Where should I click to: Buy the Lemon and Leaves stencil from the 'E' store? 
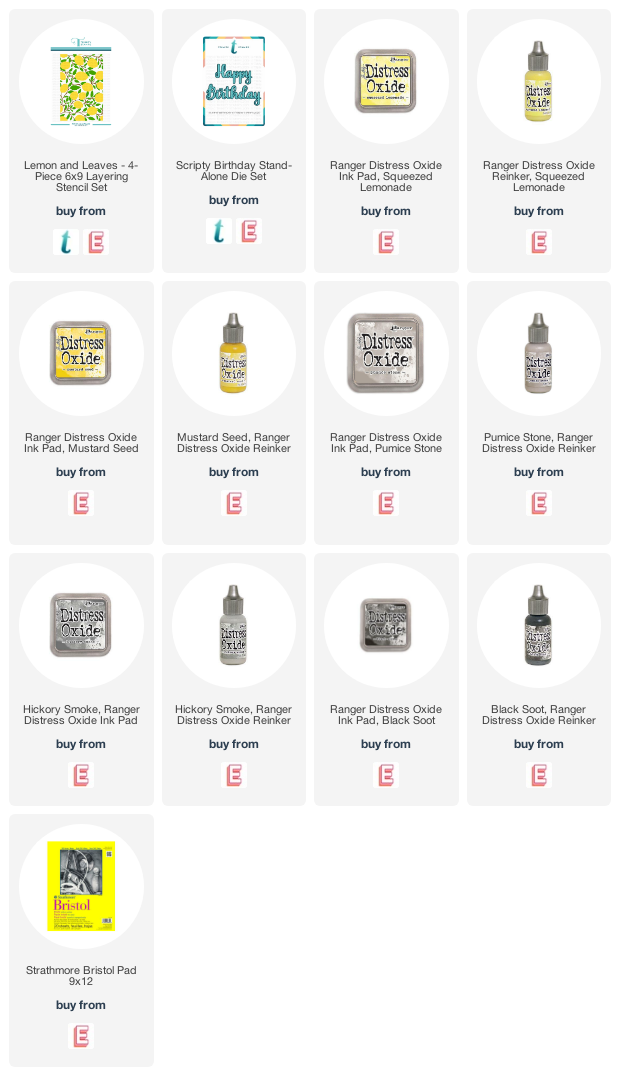click(96, 242)
